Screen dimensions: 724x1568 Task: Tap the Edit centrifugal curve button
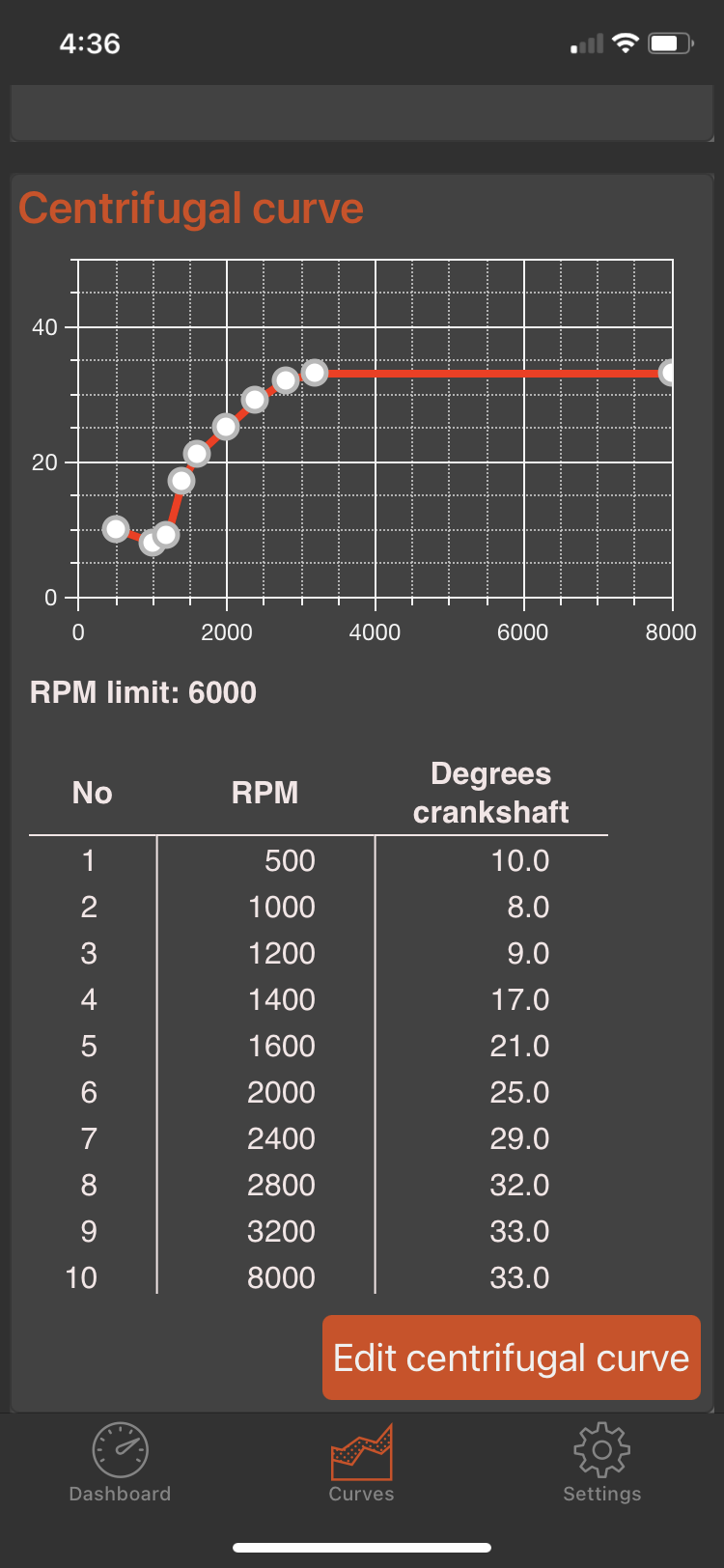511,1357
